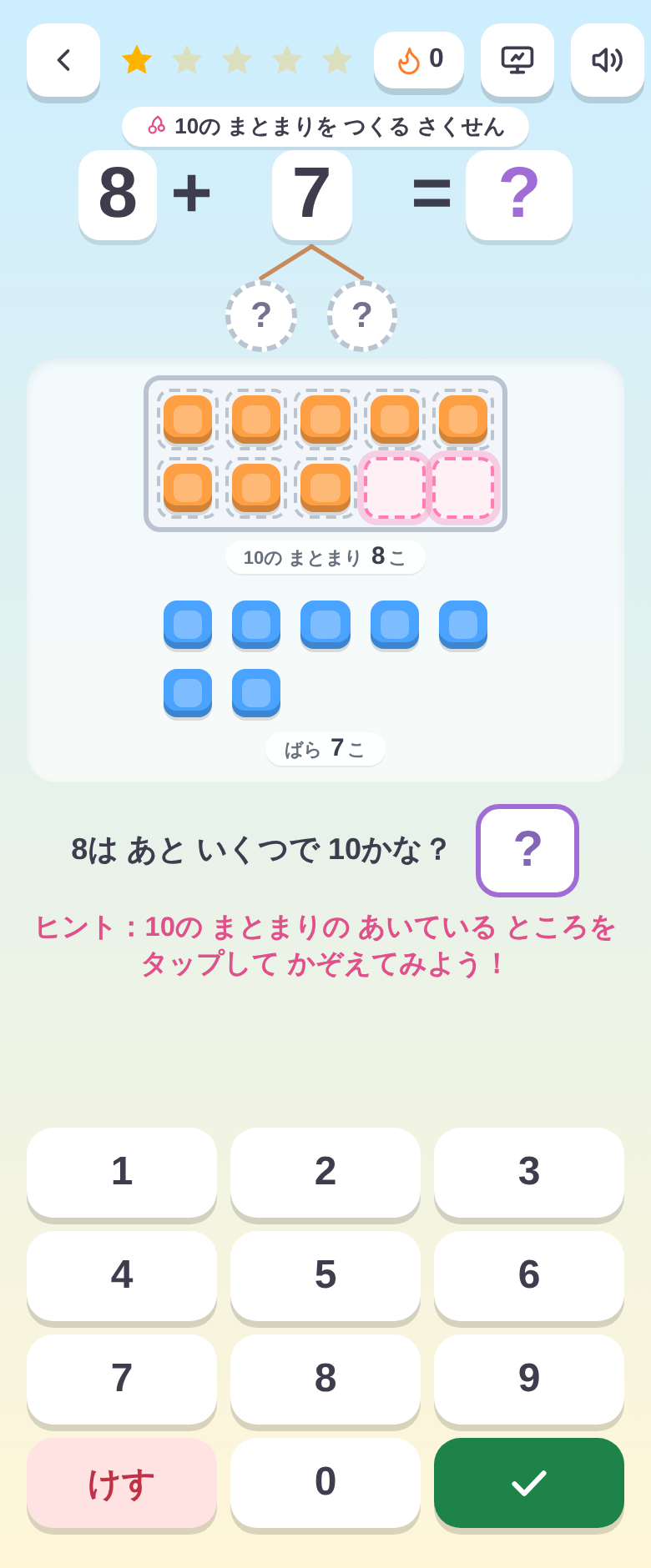Go back with the arrow button

click(x=63, y=60)
